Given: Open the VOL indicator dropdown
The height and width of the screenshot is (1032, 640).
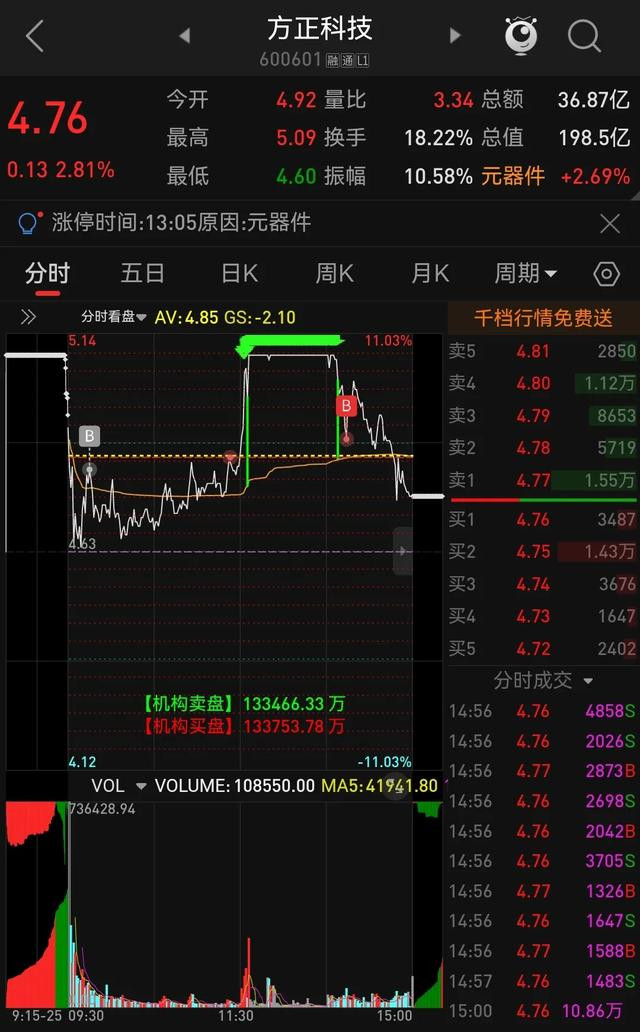Looking at the screenshot, I should 119,786.
